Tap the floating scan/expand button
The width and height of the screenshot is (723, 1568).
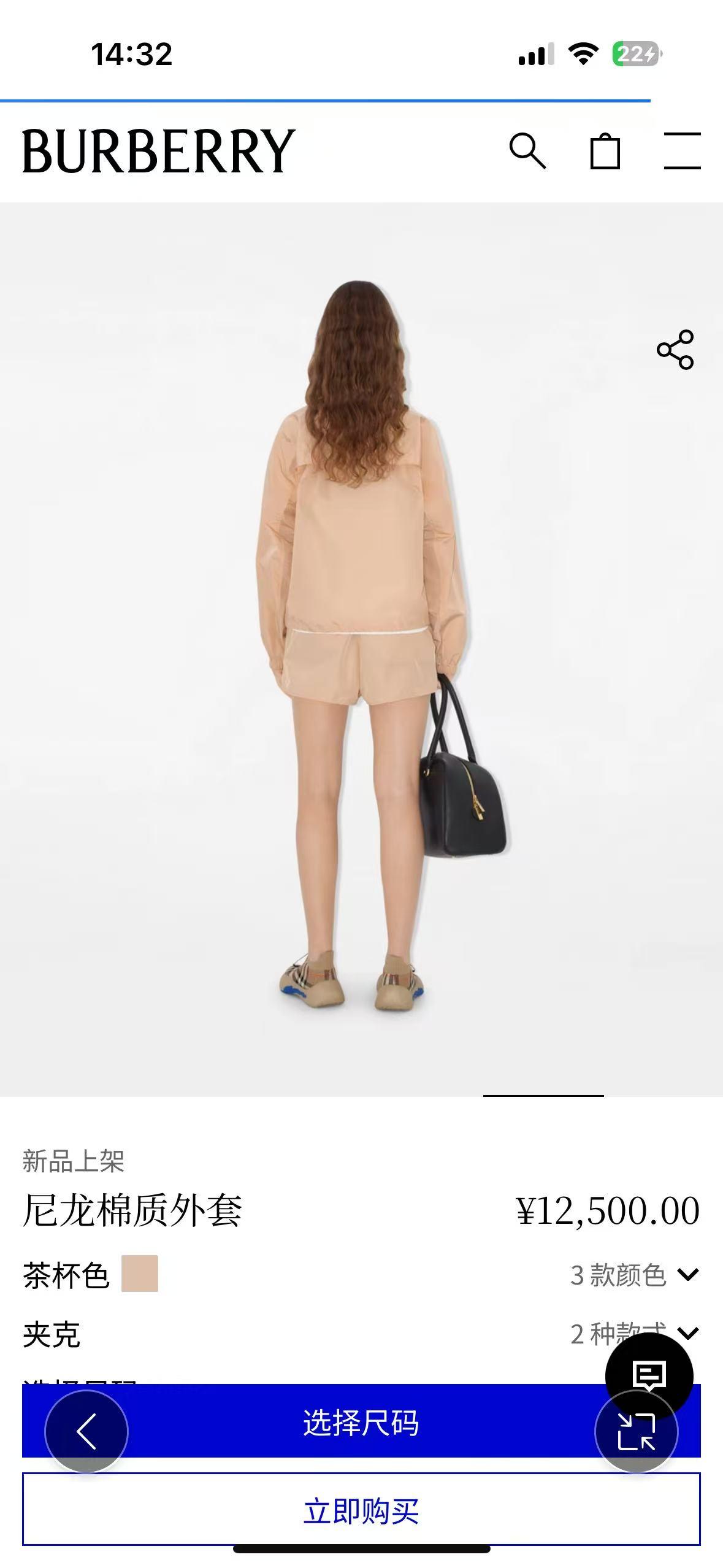636,1432
